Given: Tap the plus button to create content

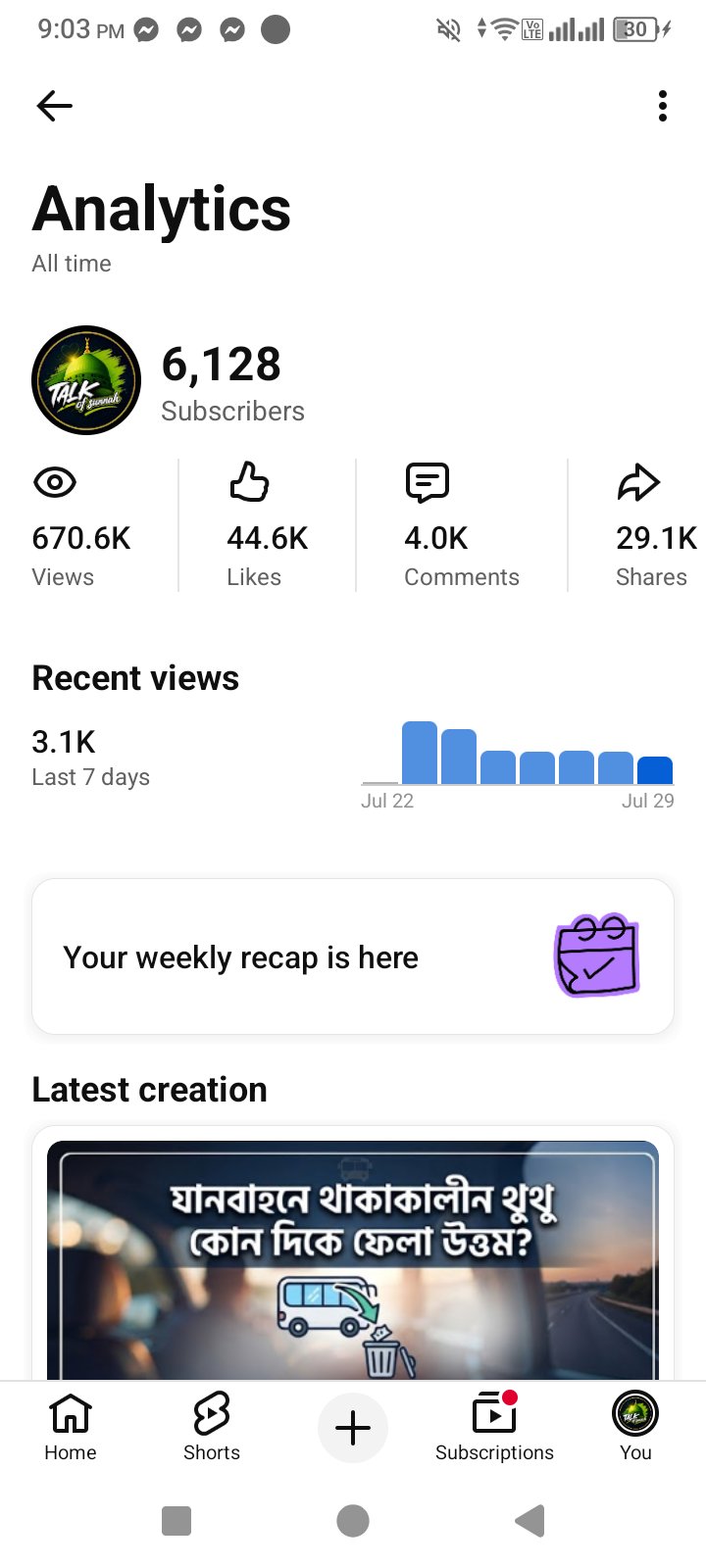Looking at the screenshot, I should (x=353, y=1428).
